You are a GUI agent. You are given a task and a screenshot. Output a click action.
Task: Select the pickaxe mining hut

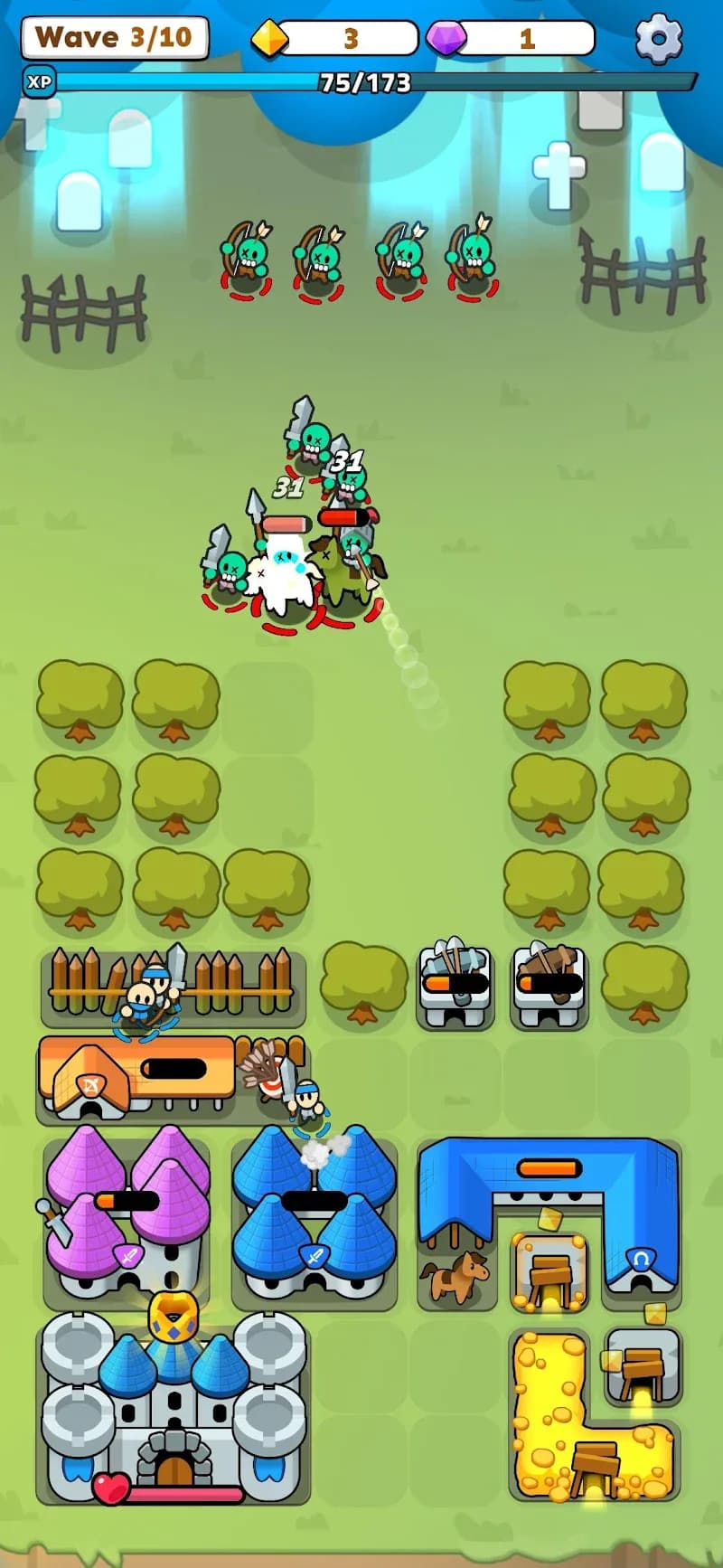455,986
